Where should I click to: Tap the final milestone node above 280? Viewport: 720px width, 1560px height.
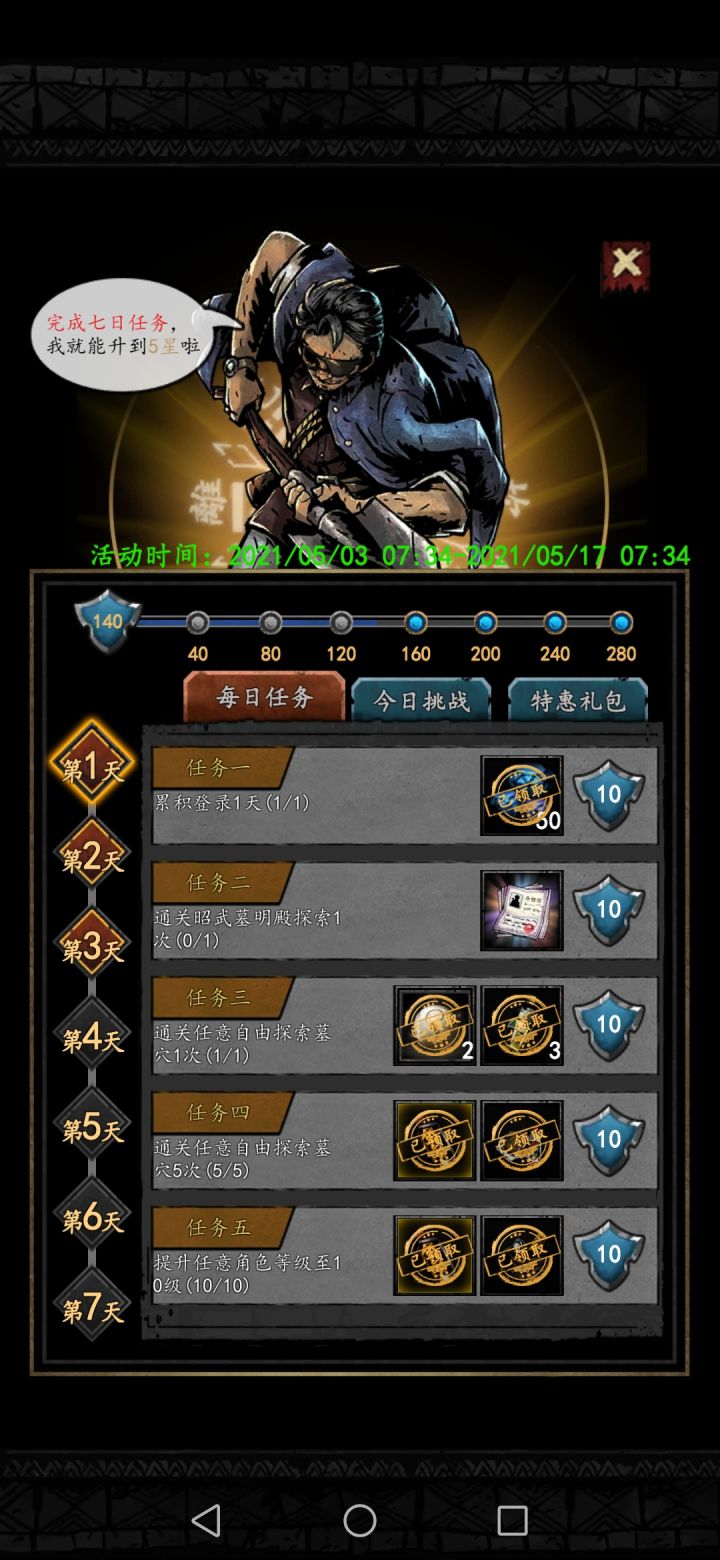(621, 622)
